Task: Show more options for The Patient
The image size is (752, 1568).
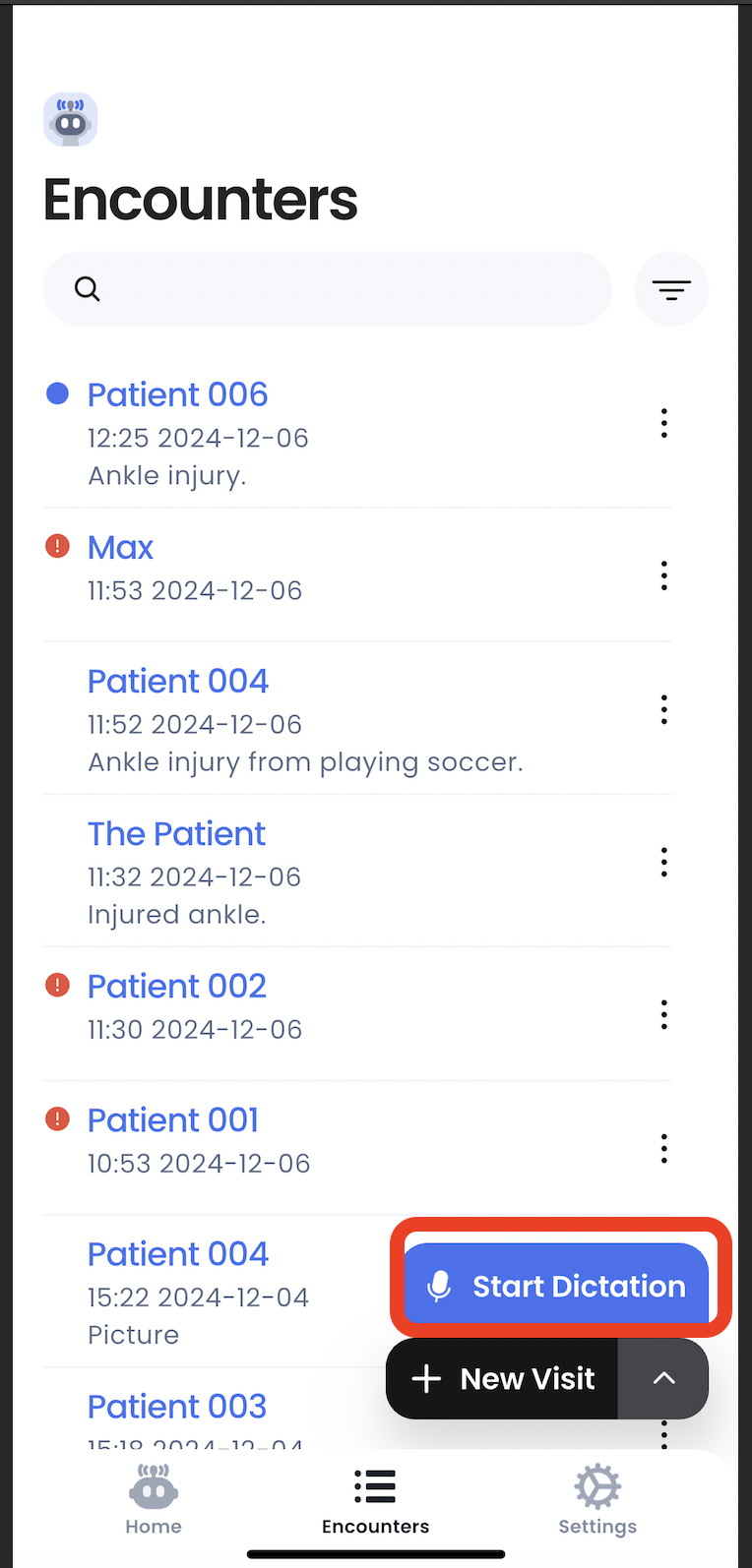Action: coord(664,862)
